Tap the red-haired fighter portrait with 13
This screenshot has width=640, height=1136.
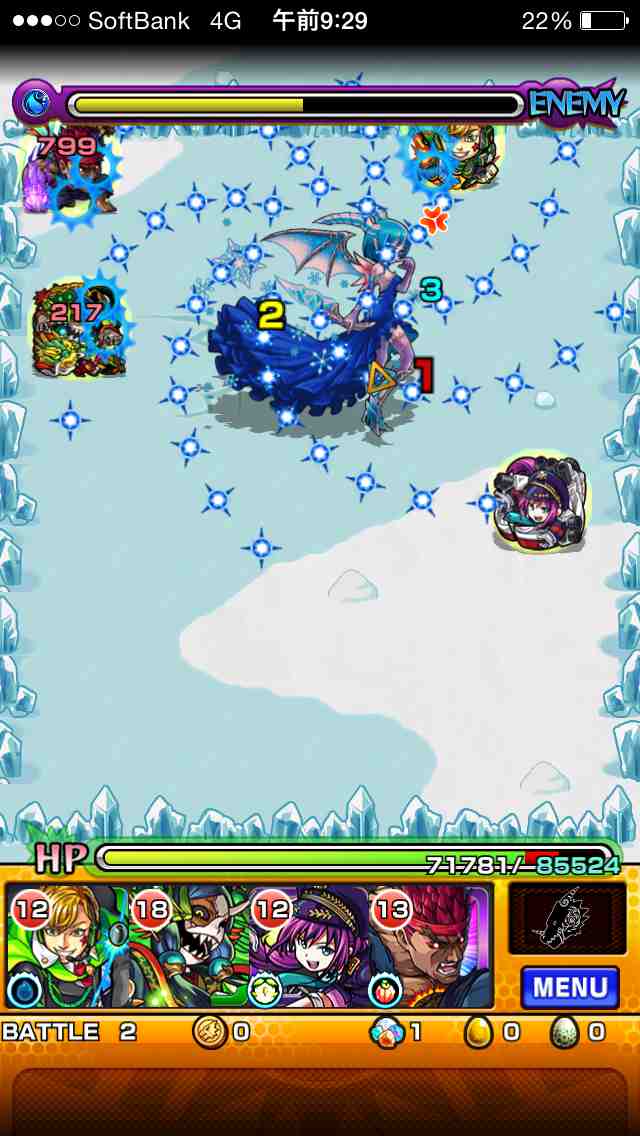pos(432,947)
